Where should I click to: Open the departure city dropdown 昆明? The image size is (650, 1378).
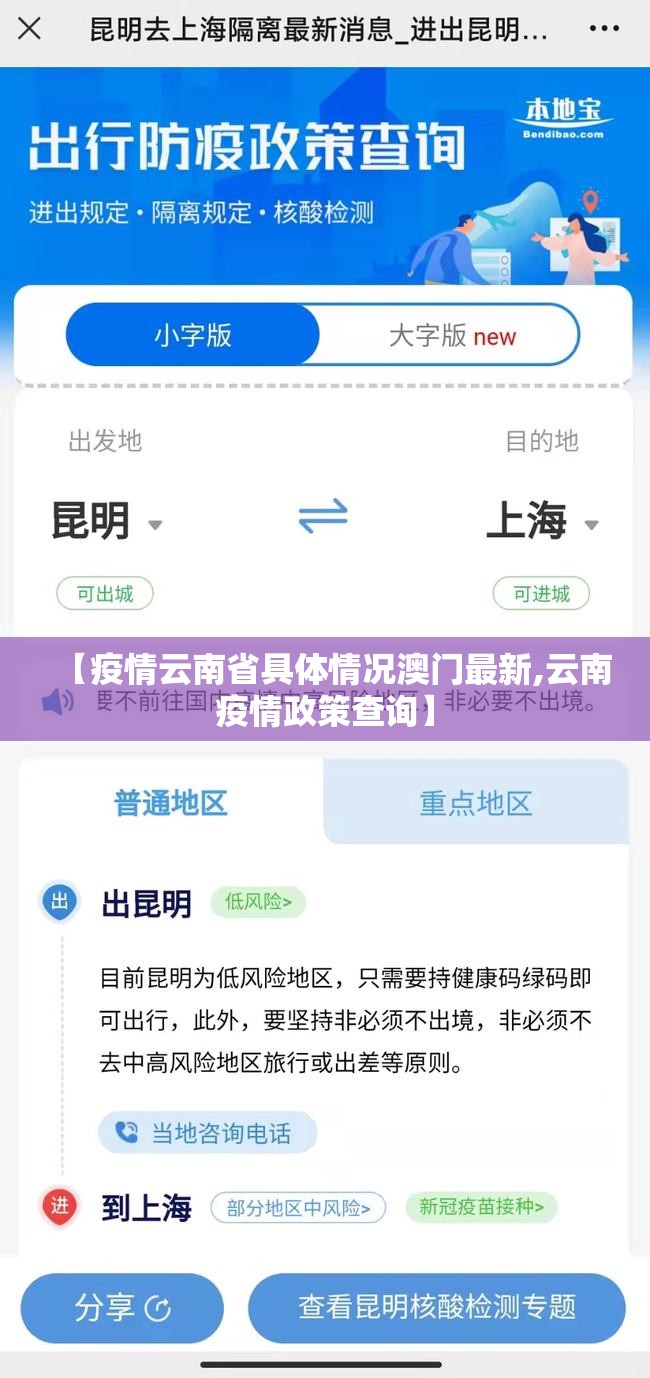point(106,521)
